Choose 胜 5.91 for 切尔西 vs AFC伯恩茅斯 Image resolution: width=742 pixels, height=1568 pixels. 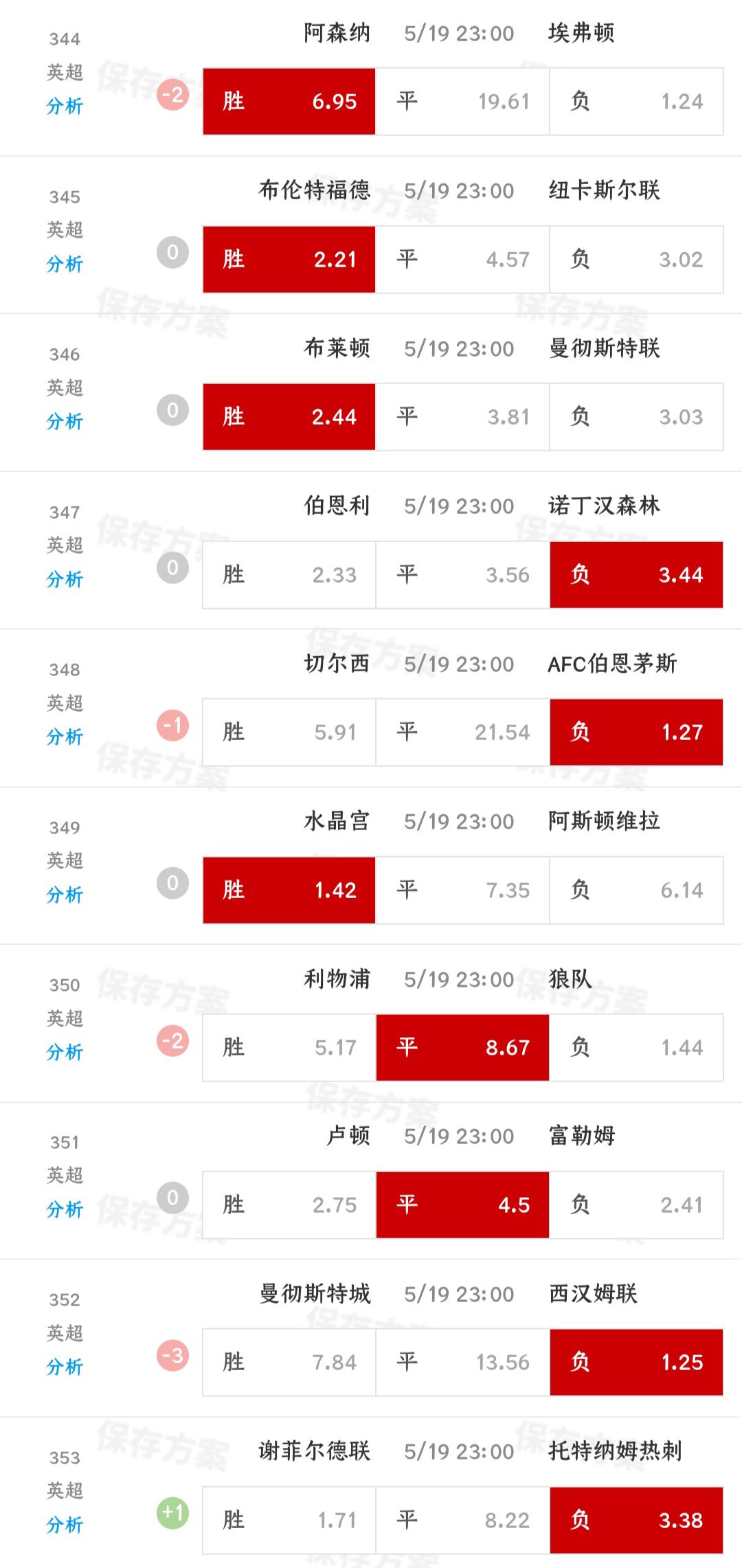(289, 732)
